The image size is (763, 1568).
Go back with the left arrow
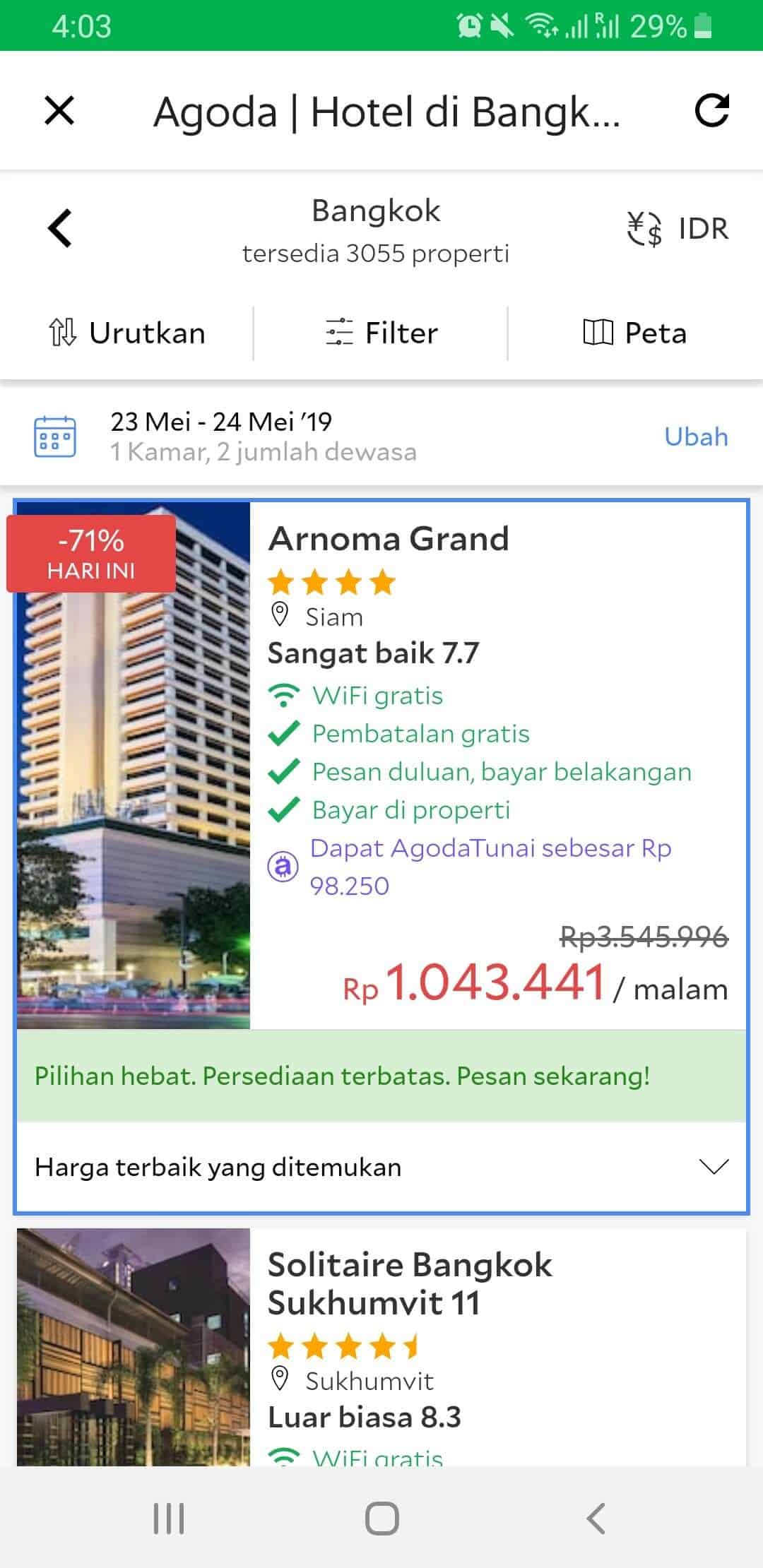pyautogui.click(x=59, y=227)
